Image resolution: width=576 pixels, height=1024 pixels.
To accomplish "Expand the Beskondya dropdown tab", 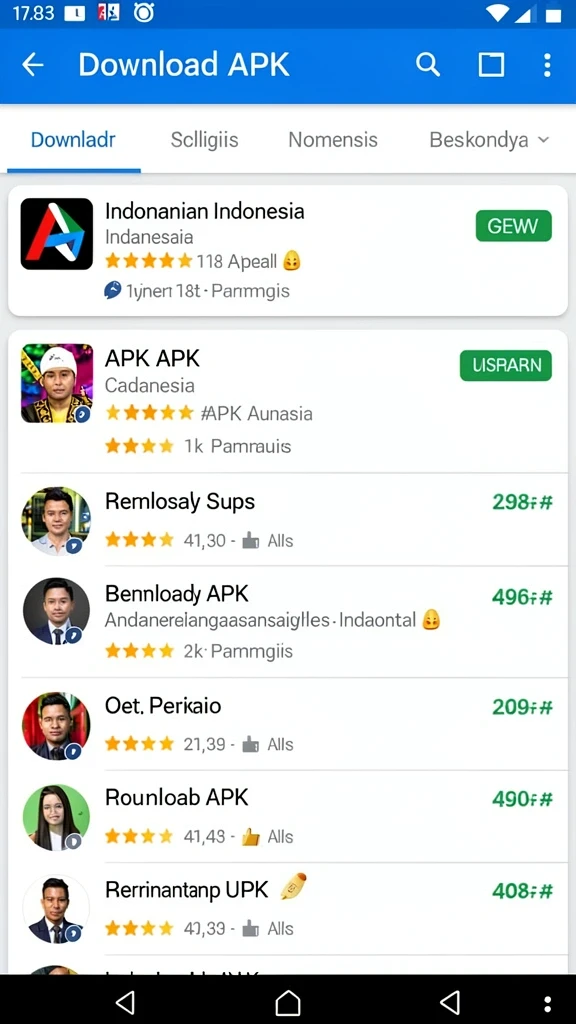I will (489, 140).
